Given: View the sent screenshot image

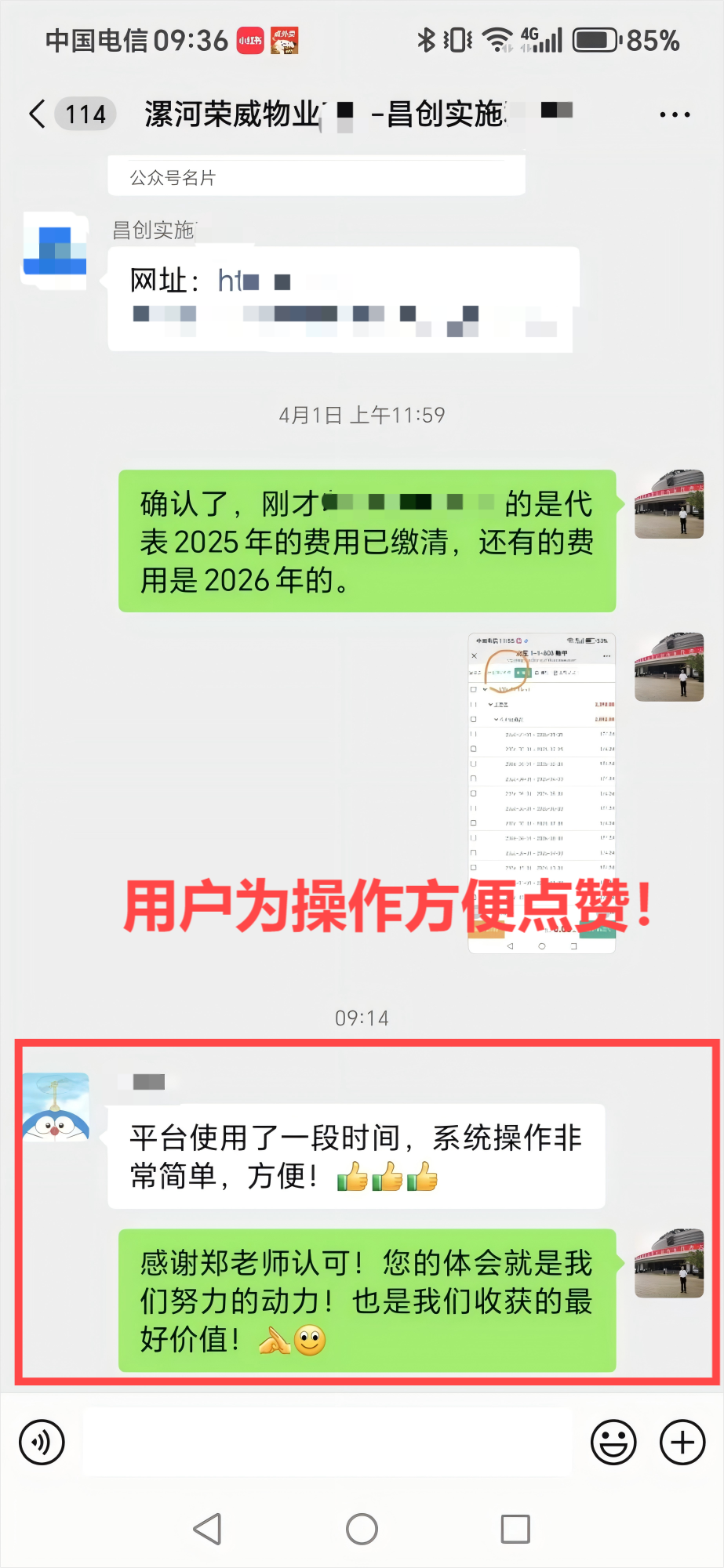Looking at the screenshot, I should (541, 792).
